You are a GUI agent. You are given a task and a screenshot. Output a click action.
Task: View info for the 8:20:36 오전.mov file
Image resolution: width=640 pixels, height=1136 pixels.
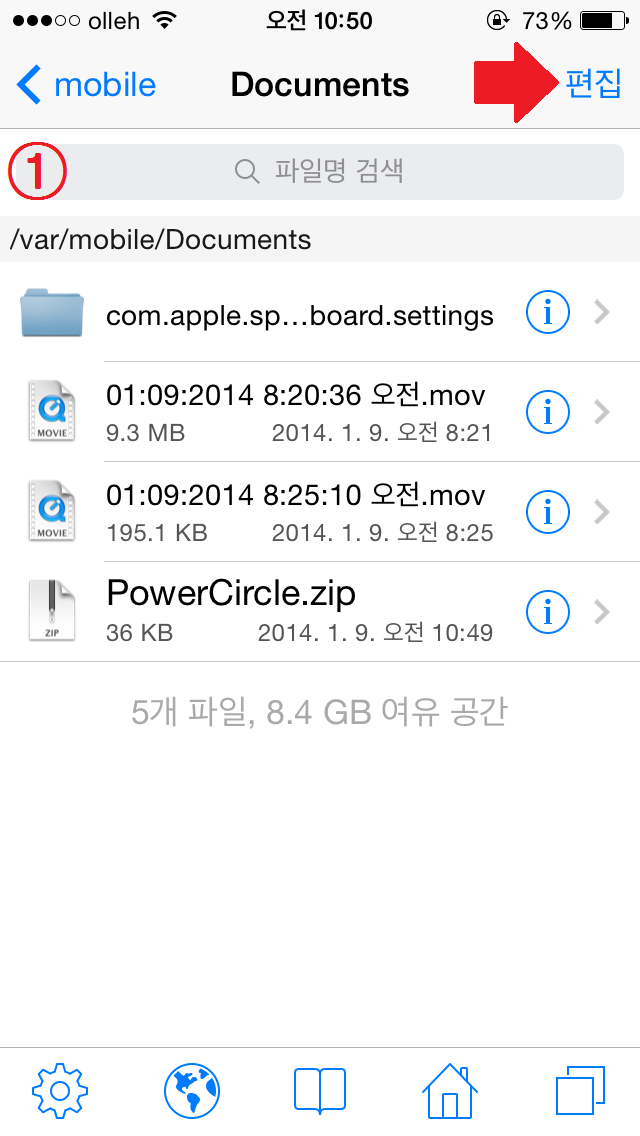[547, 412]
